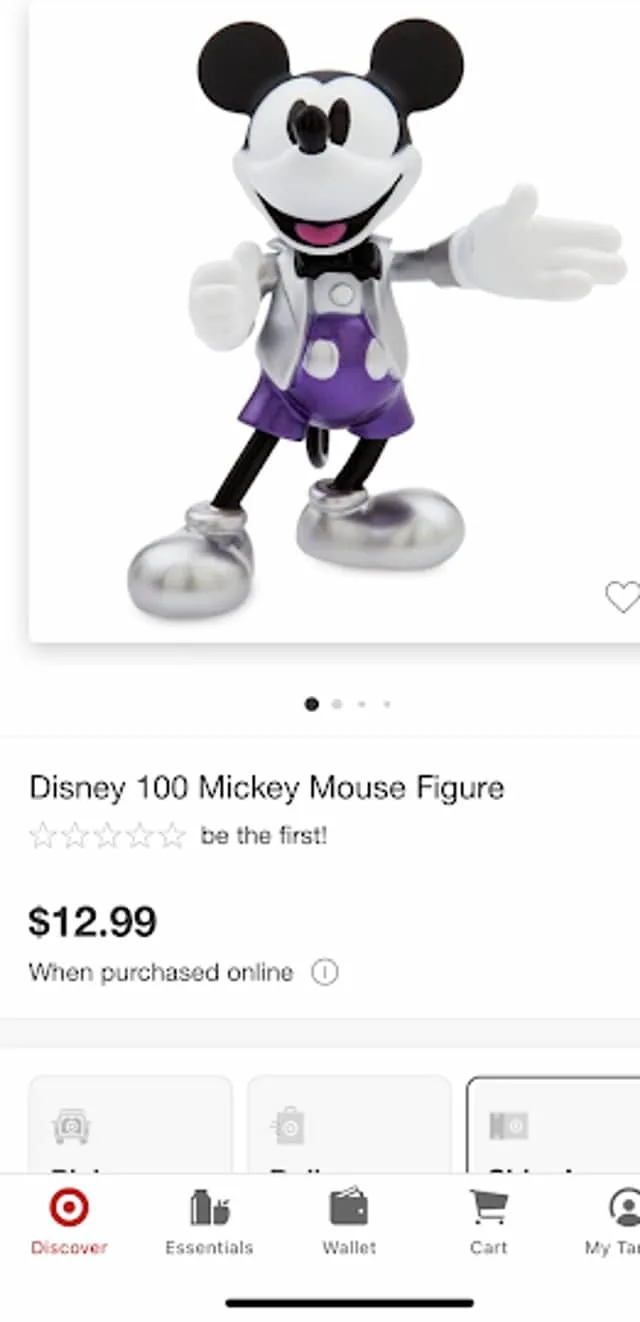Select the Pickup fulfillment option

130,1124
